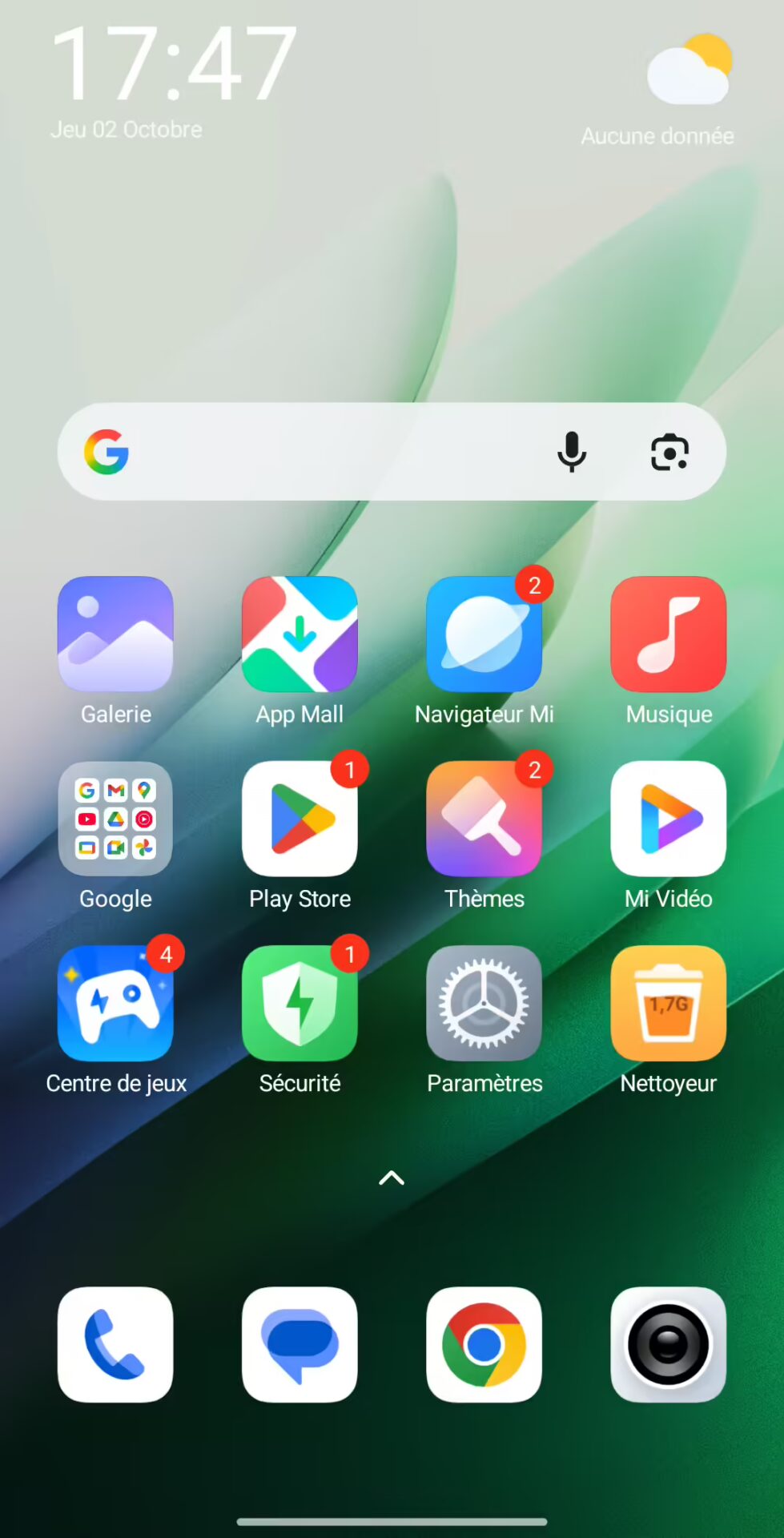Open the Google apps folder
784x1538 pixels.
pyautogui.click(x=115, y=819)
